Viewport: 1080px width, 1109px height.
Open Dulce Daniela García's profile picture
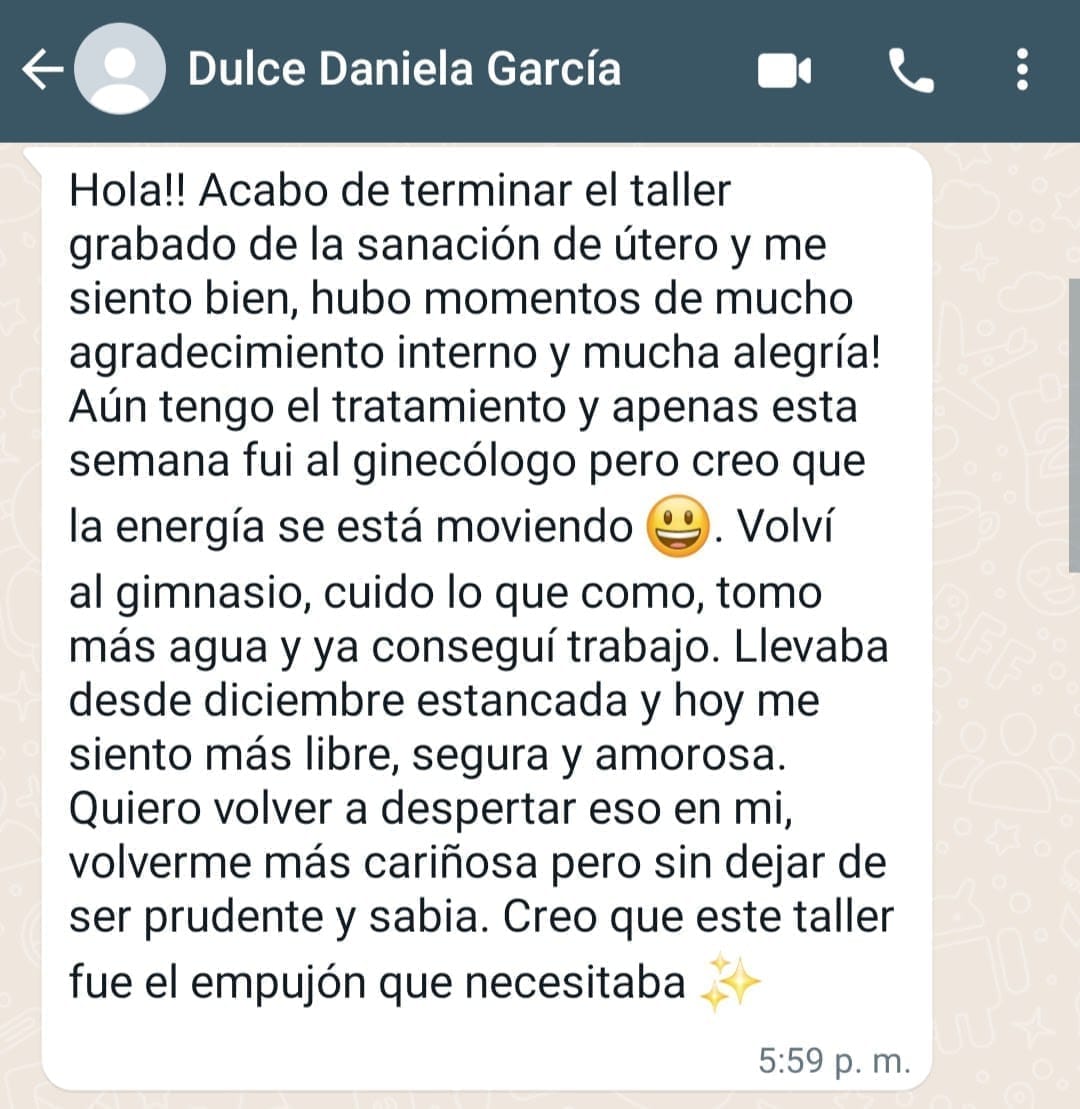(x=121, y=69)
